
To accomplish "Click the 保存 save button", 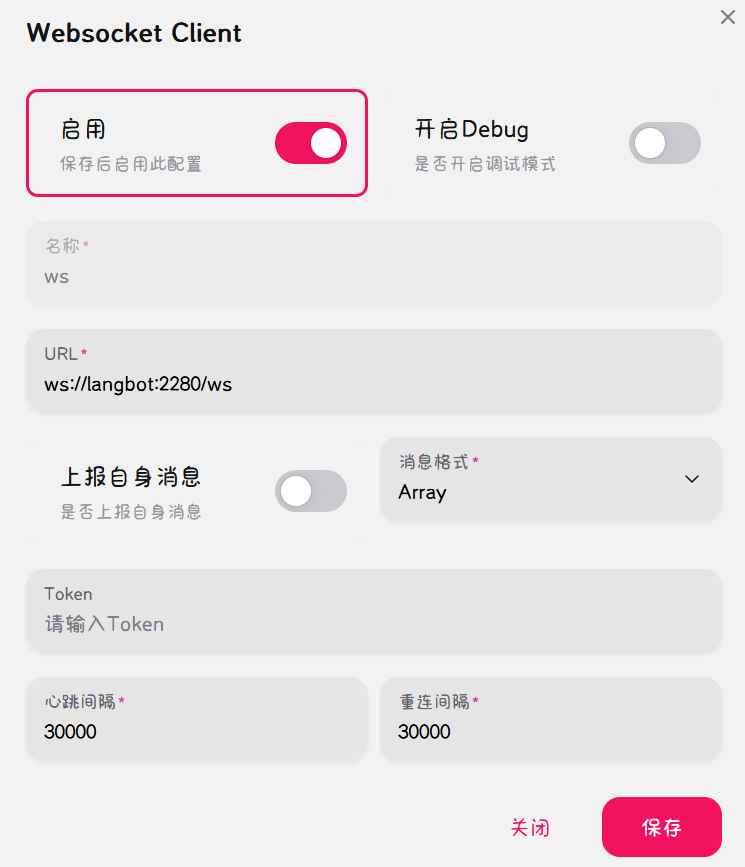I will click(x=661, y=827).
